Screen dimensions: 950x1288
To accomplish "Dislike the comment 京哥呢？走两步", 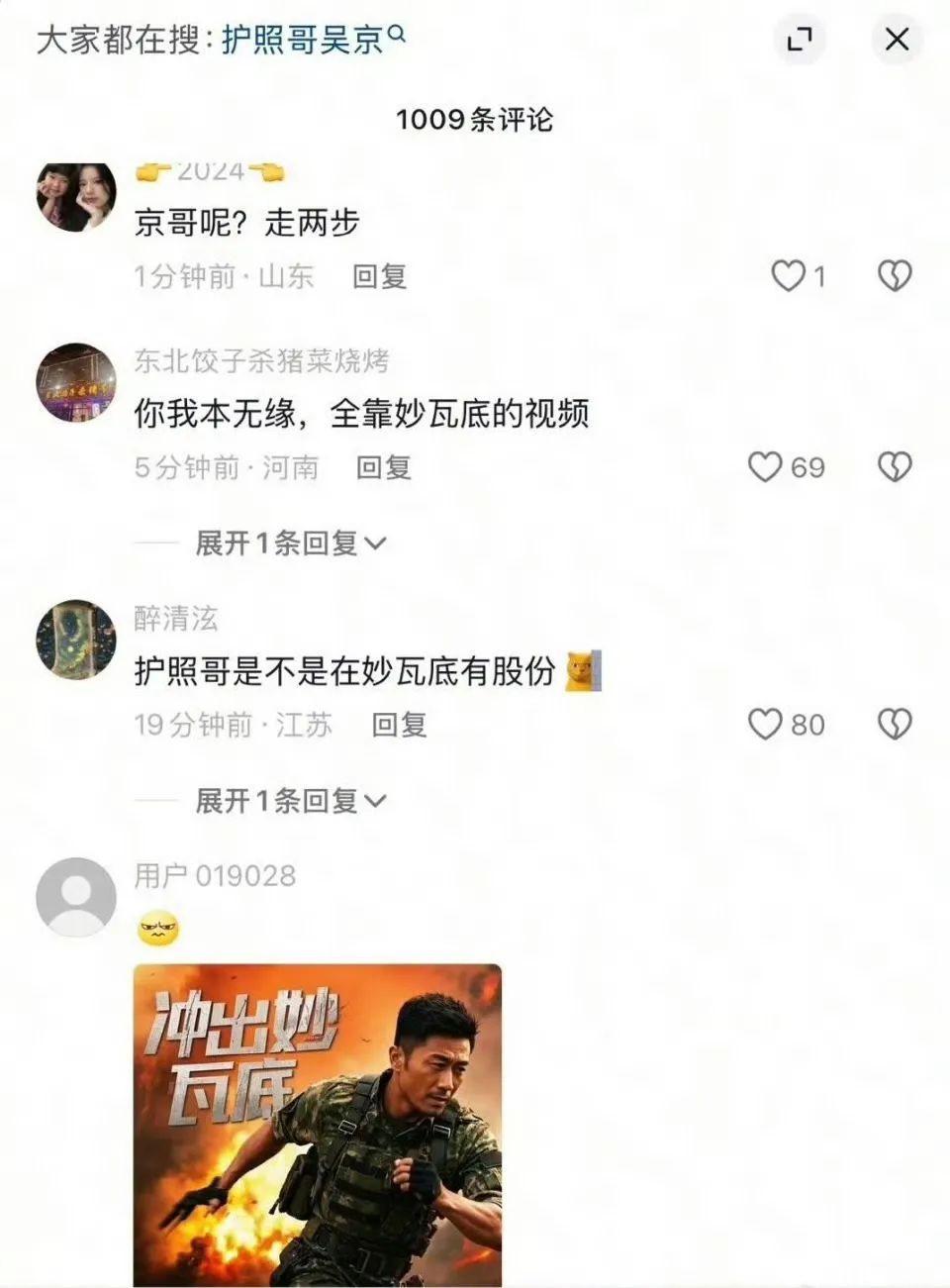I will click(895, 276).
